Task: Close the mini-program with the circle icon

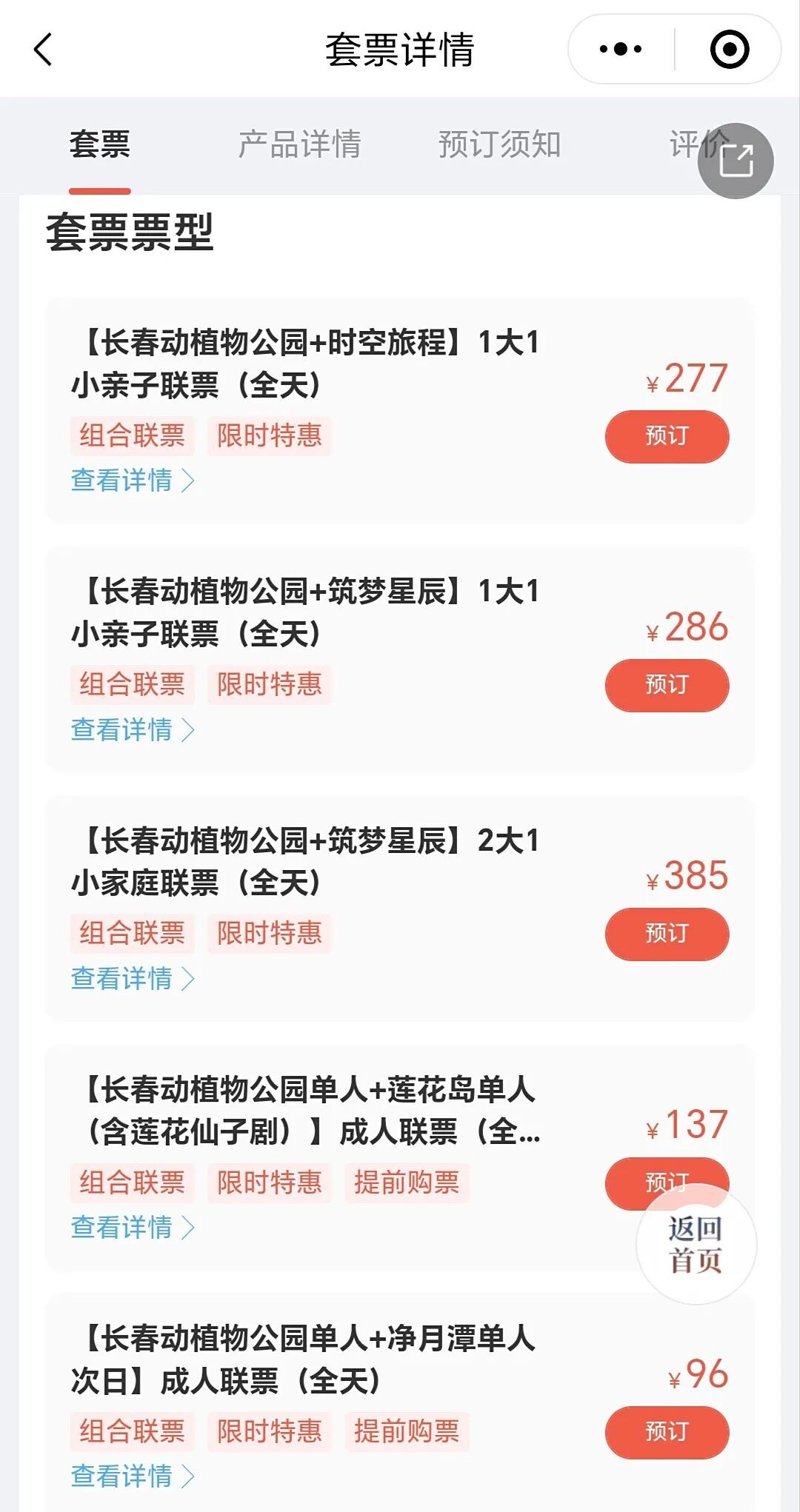Action: (x=730, y=50)
